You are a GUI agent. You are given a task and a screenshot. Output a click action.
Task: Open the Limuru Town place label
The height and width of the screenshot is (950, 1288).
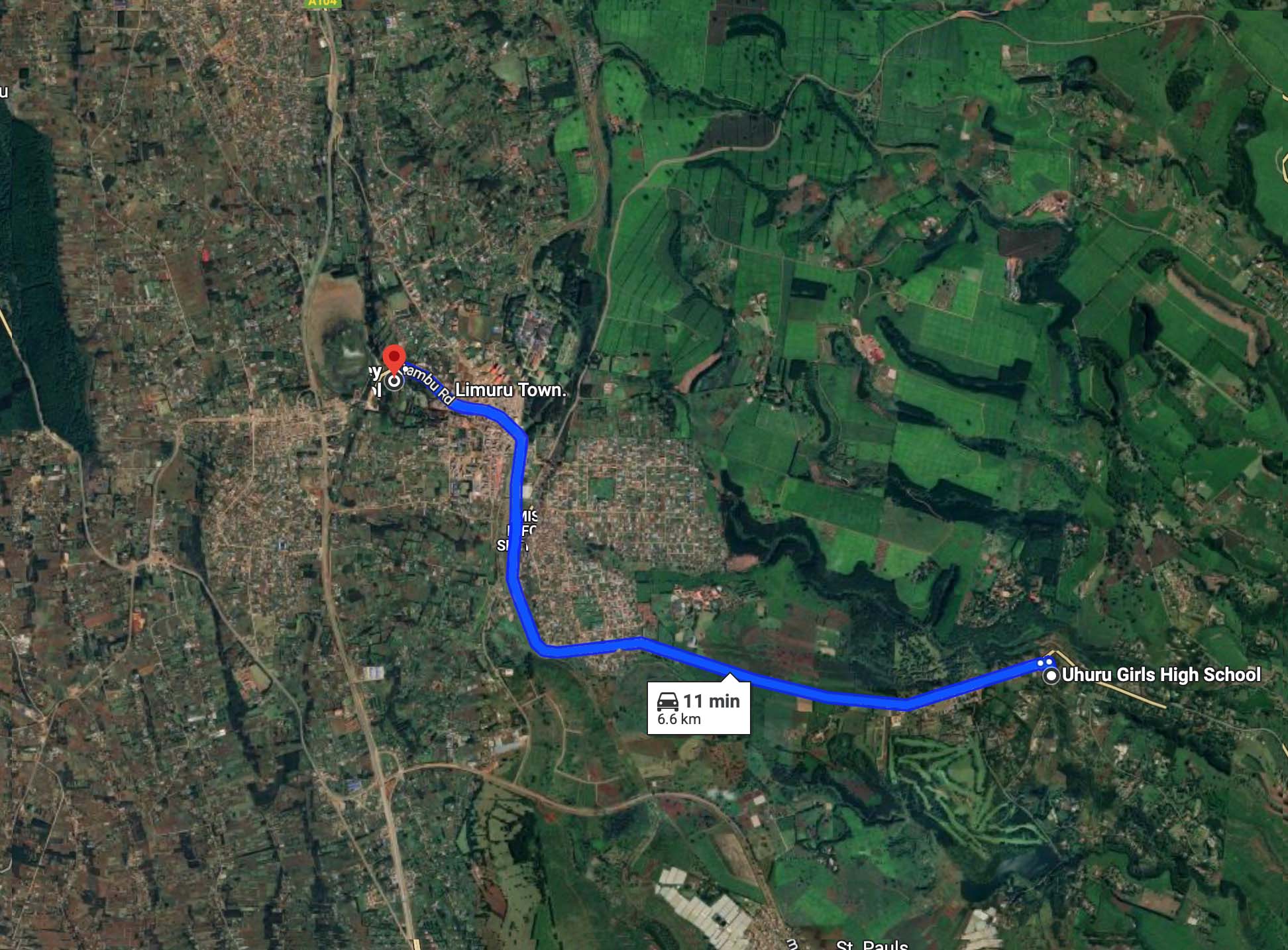tap(510, 390)
